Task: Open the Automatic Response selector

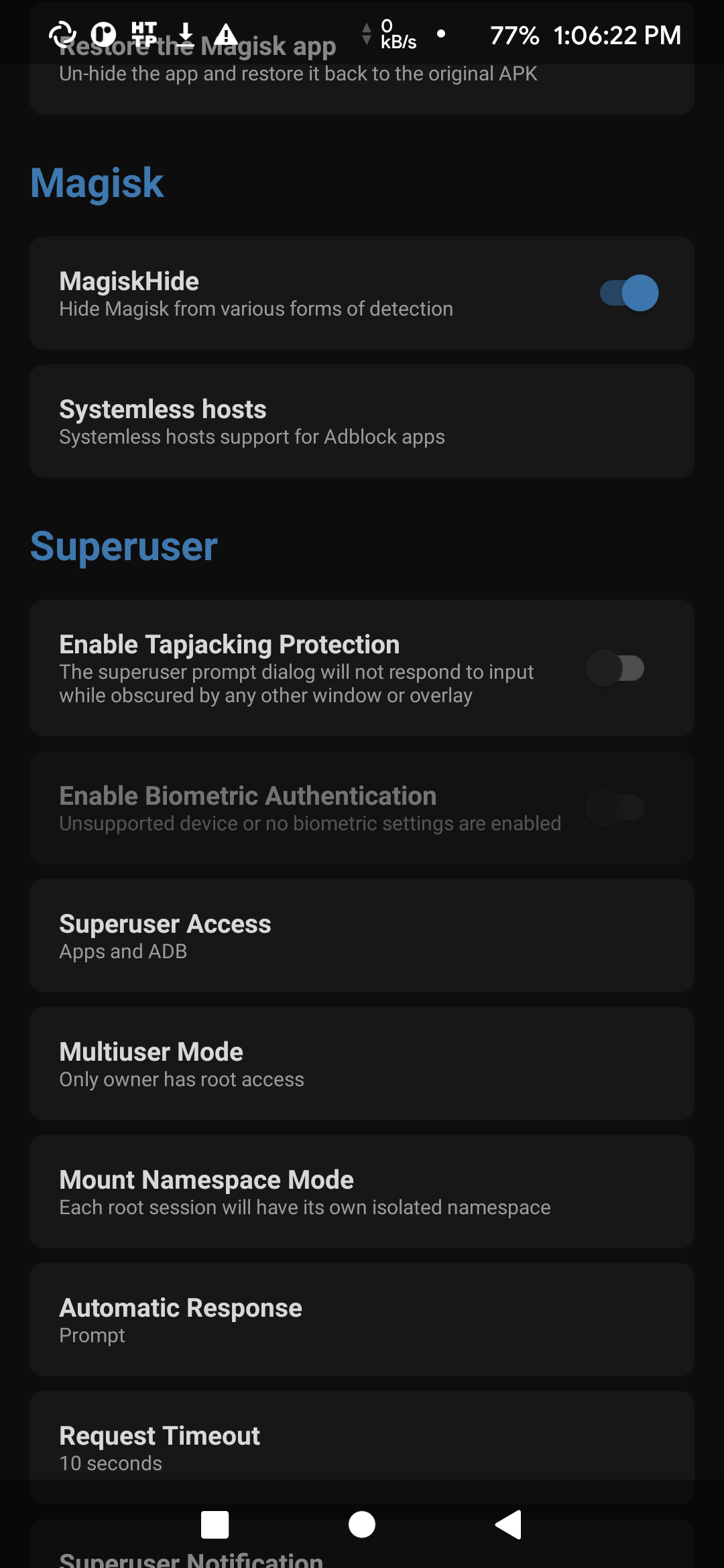Action: [362, 1319]
